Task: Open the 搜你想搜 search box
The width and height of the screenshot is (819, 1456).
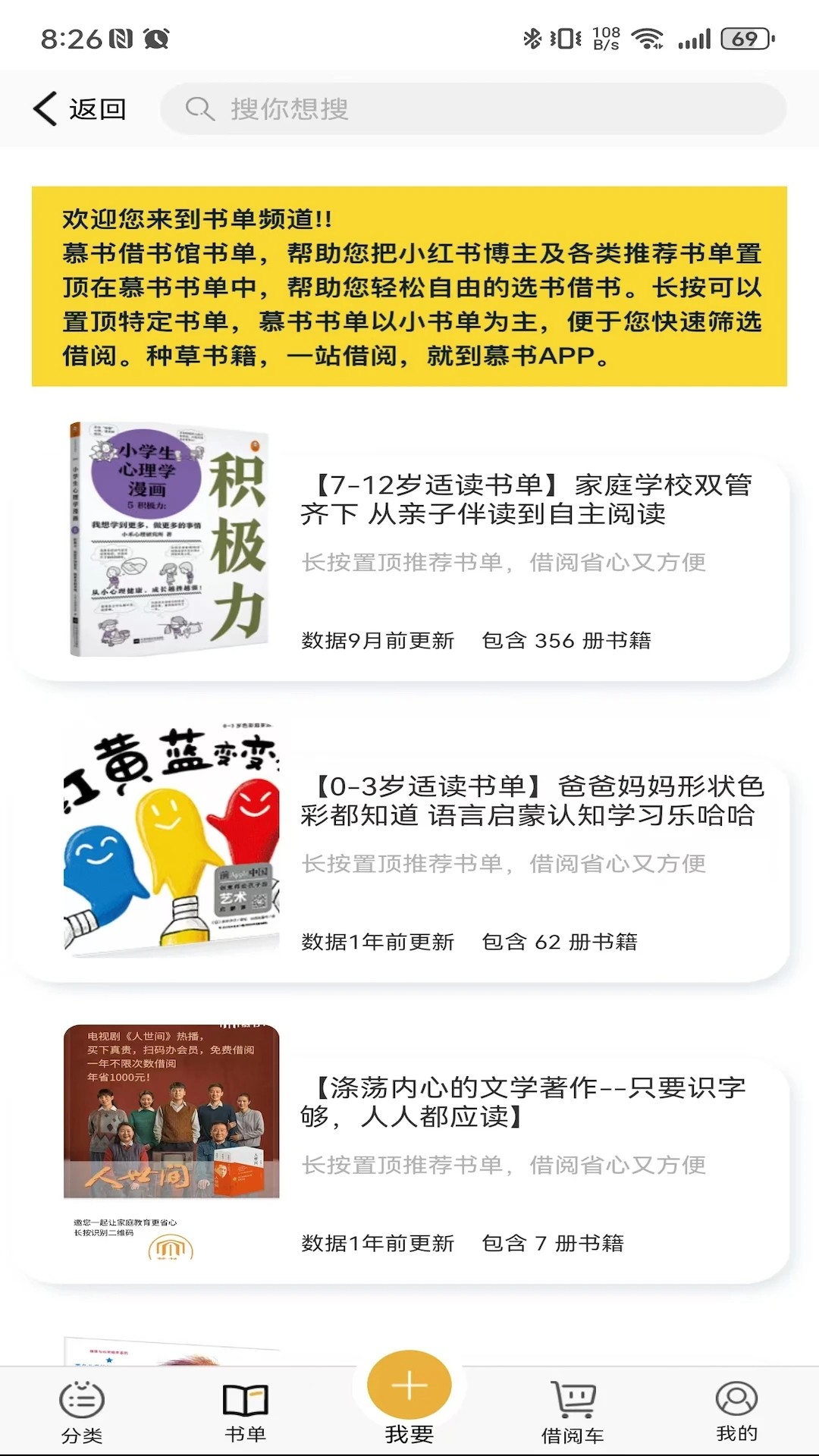Action: pyautogui.click(x=473, y=109)
